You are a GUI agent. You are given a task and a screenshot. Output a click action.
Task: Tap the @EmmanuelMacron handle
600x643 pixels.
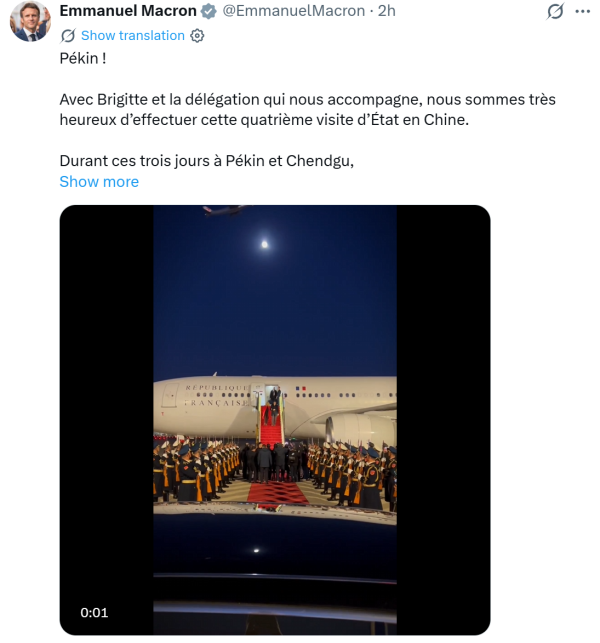[x=291, y=11]
